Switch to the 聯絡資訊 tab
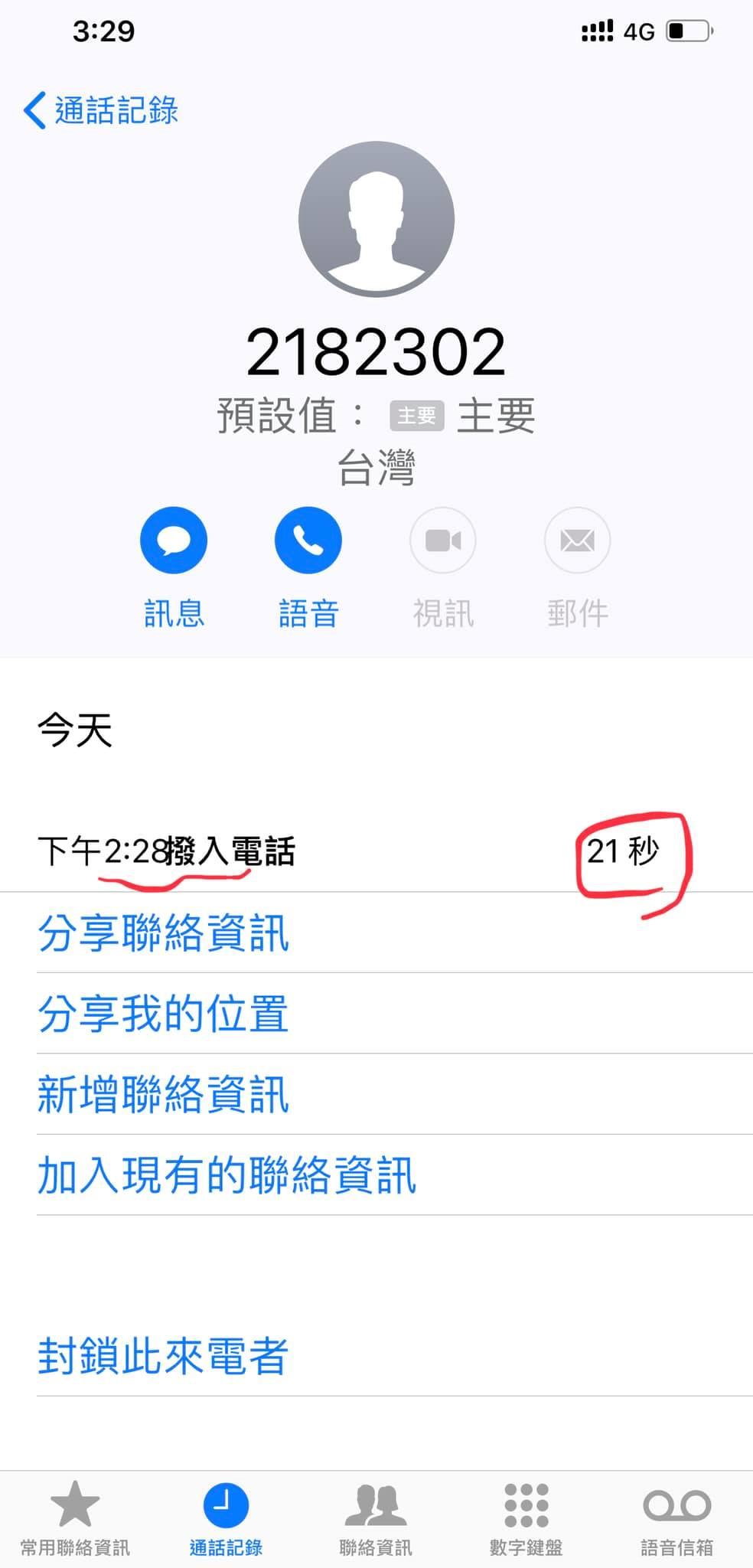Screen dimensions: 753x1568 (376, 1517)
